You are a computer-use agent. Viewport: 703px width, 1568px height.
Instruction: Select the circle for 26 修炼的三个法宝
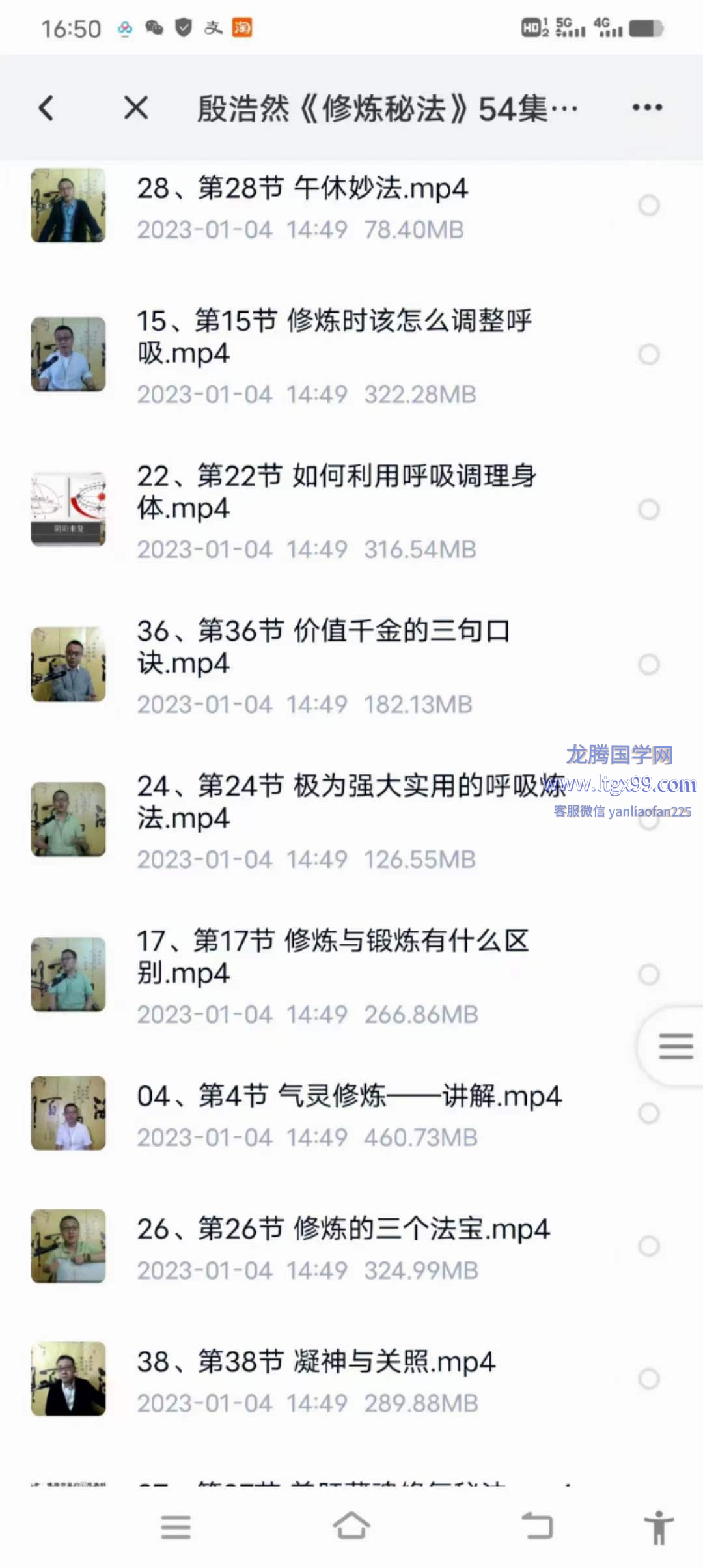(648, 1246)
